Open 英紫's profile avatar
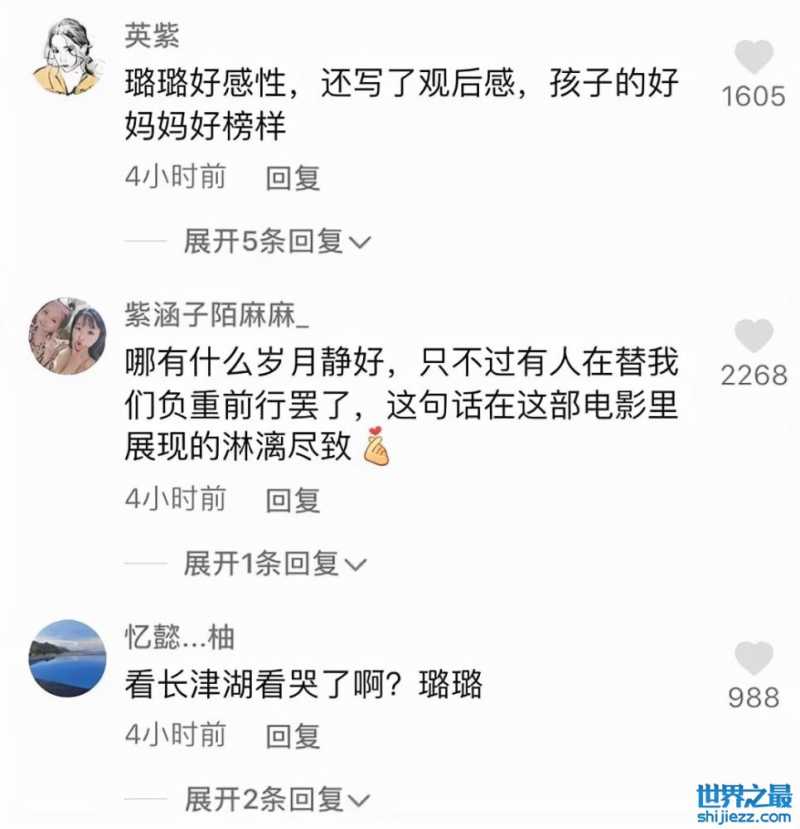This screenshot has height=829, width=800. pyautogui.click(x=68, y=56)
